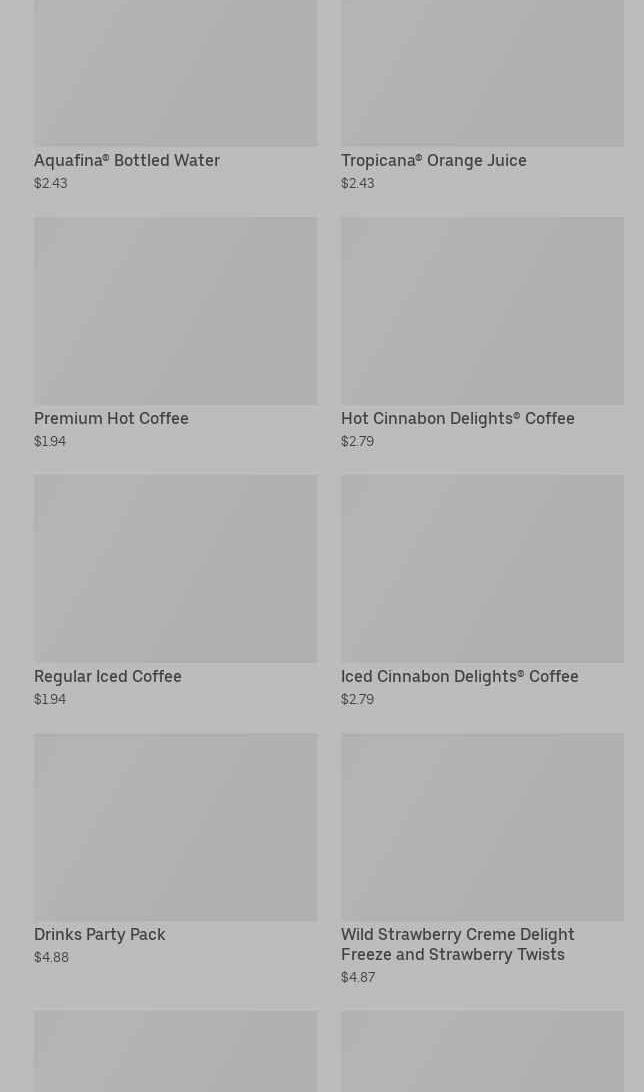Viewport: 644px width, 1092px height.
Task: Open the Aquafina Bottled Water item
Action: tap(175, 95)
